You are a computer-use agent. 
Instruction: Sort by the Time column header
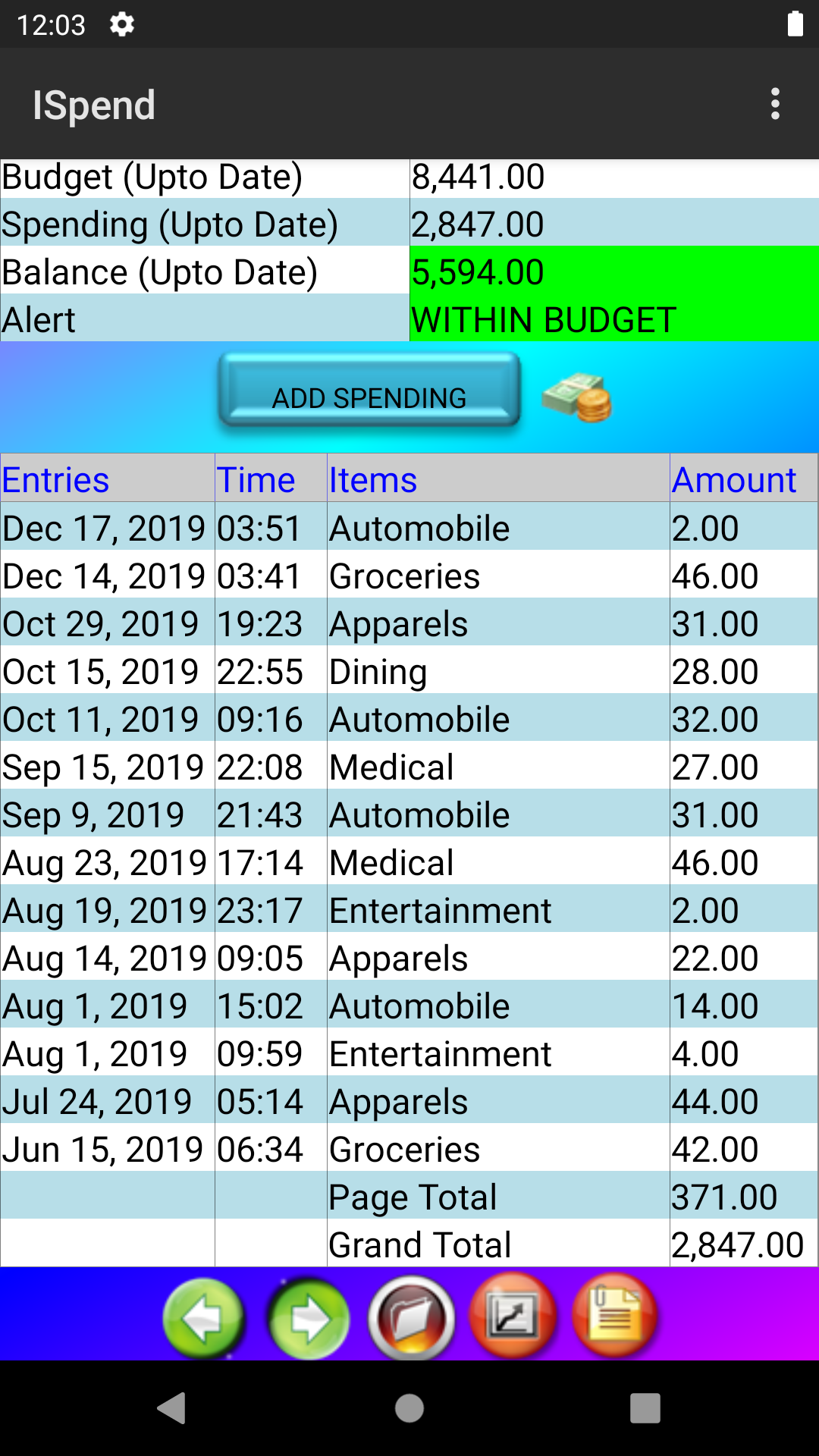[x=256, y=479]
